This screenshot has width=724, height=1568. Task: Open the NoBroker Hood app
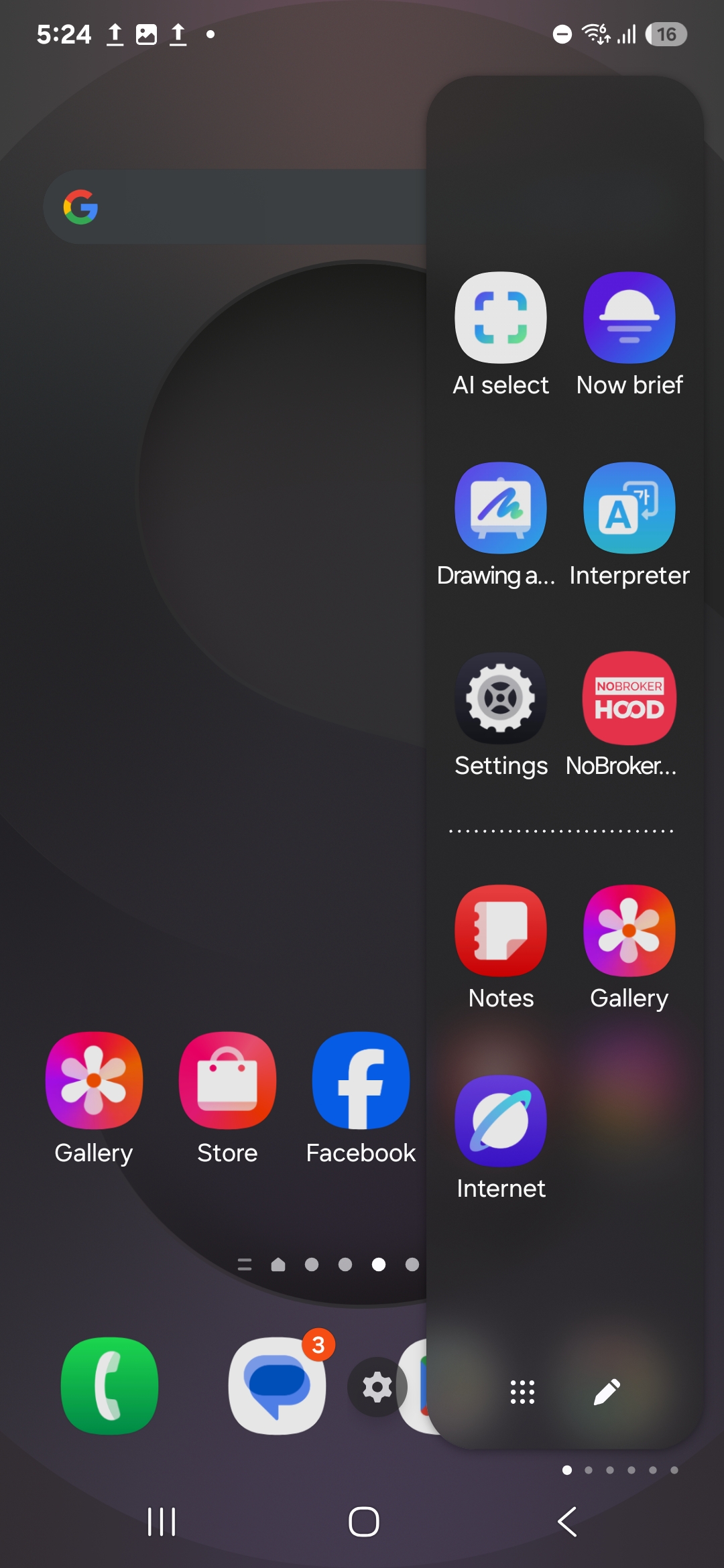629,698
